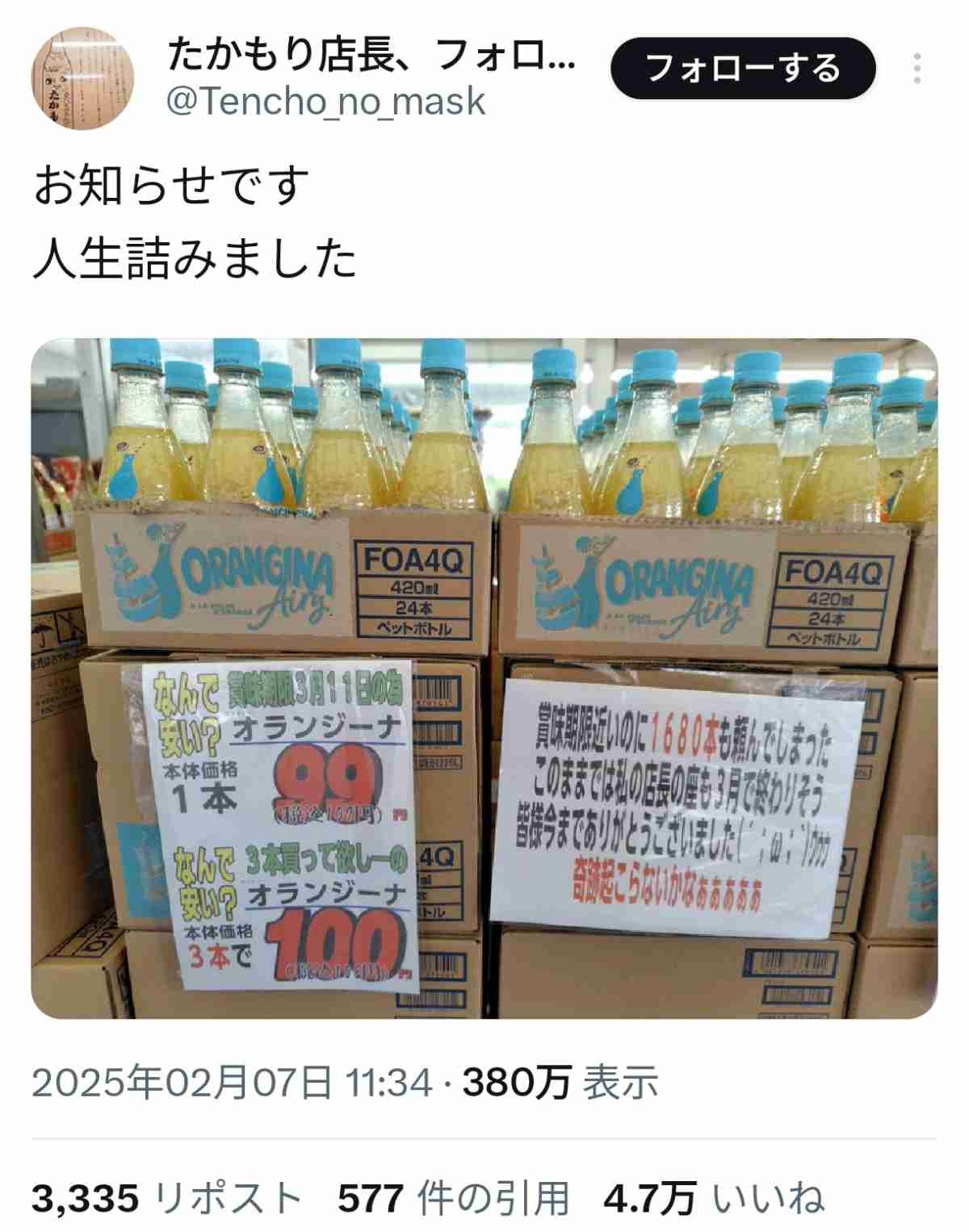Open the profile avatar of たかもり店長
This screenshot has height=1232, width=969.
point(82,78)
